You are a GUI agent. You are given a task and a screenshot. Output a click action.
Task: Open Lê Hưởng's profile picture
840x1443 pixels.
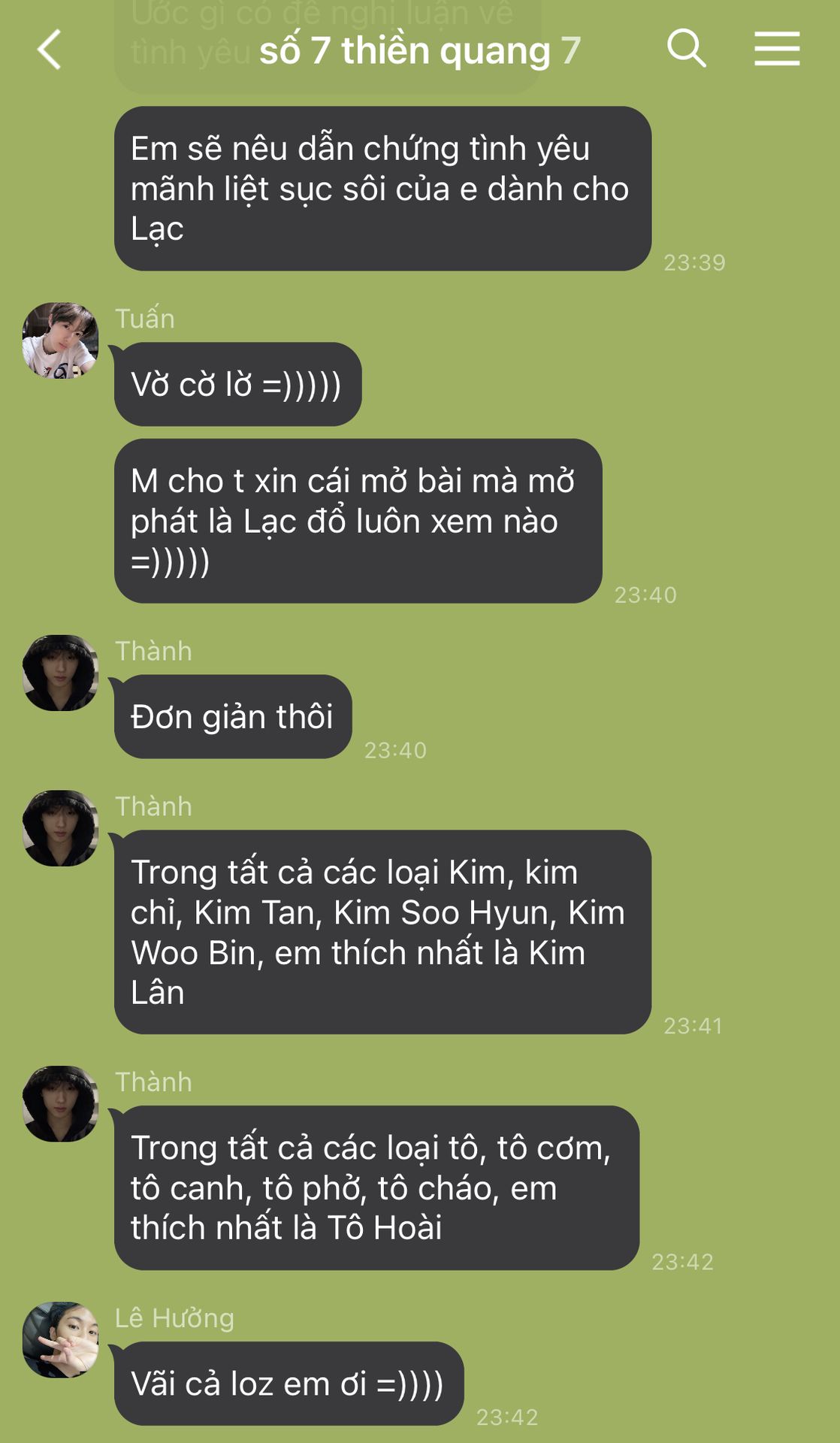click(x=60, y=1340)
